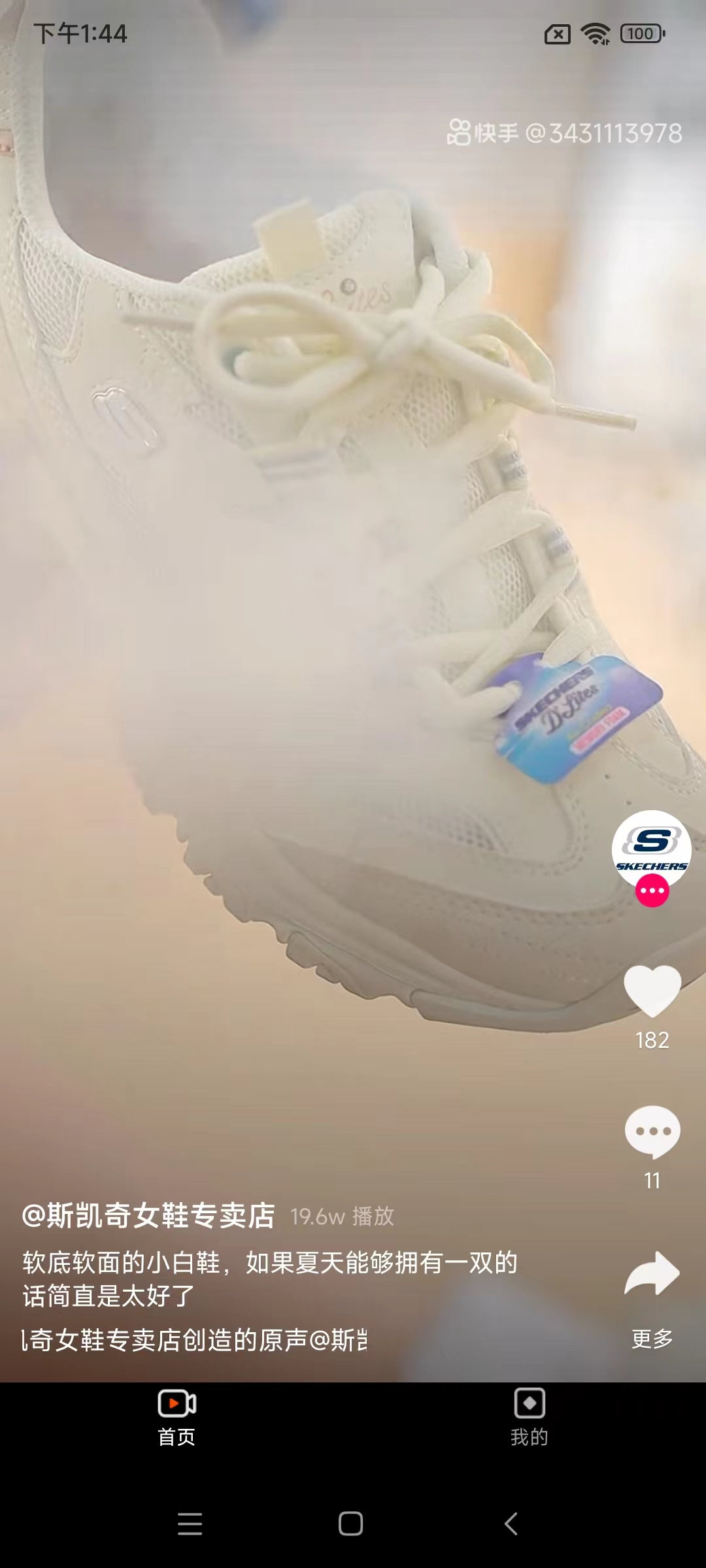Image resolution: width=706 pixels, height=1568 pixels.
Task: Switch to the 我的 tab
Action: pos(529,1416)
